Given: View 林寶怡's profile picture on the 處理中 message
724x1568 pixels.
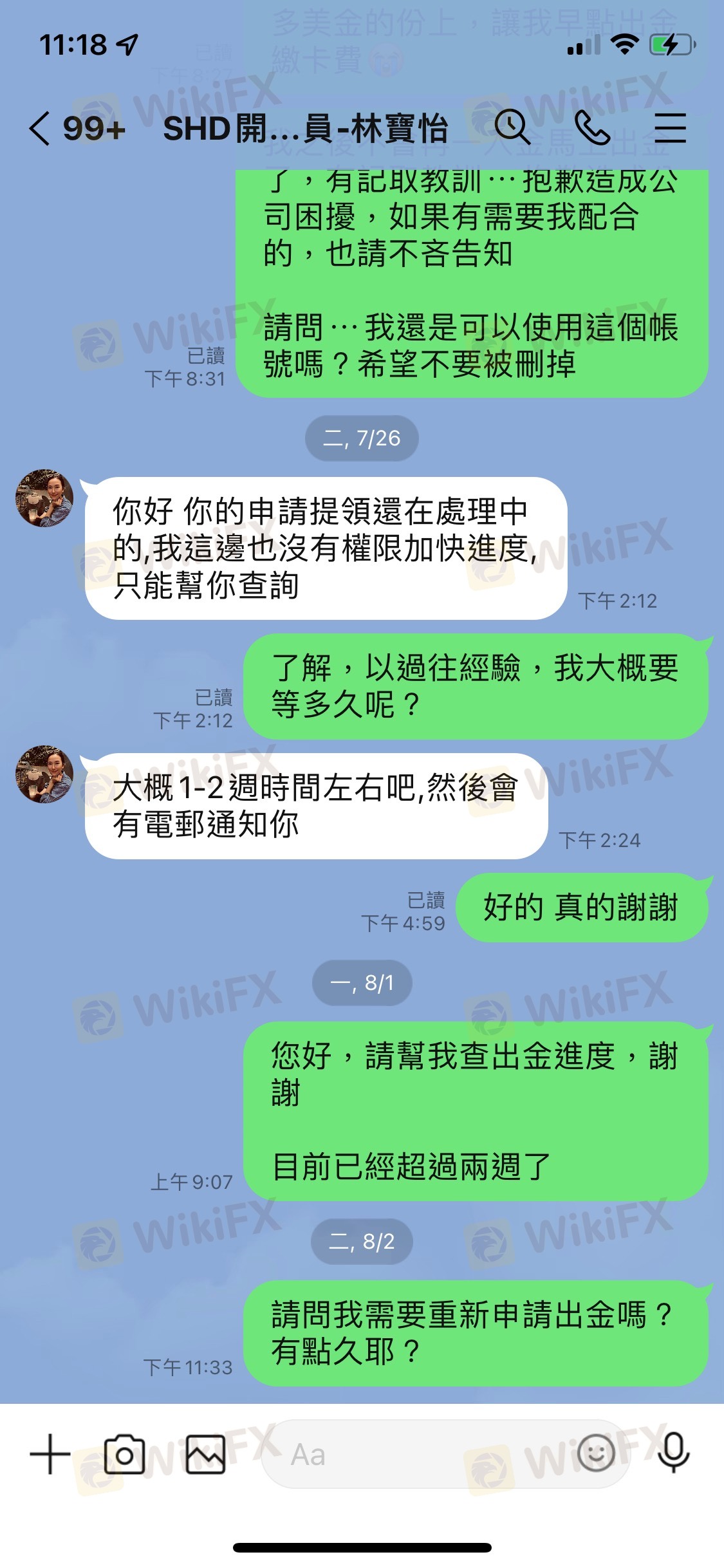Looking at the screenshot, I should click(44, 498).
